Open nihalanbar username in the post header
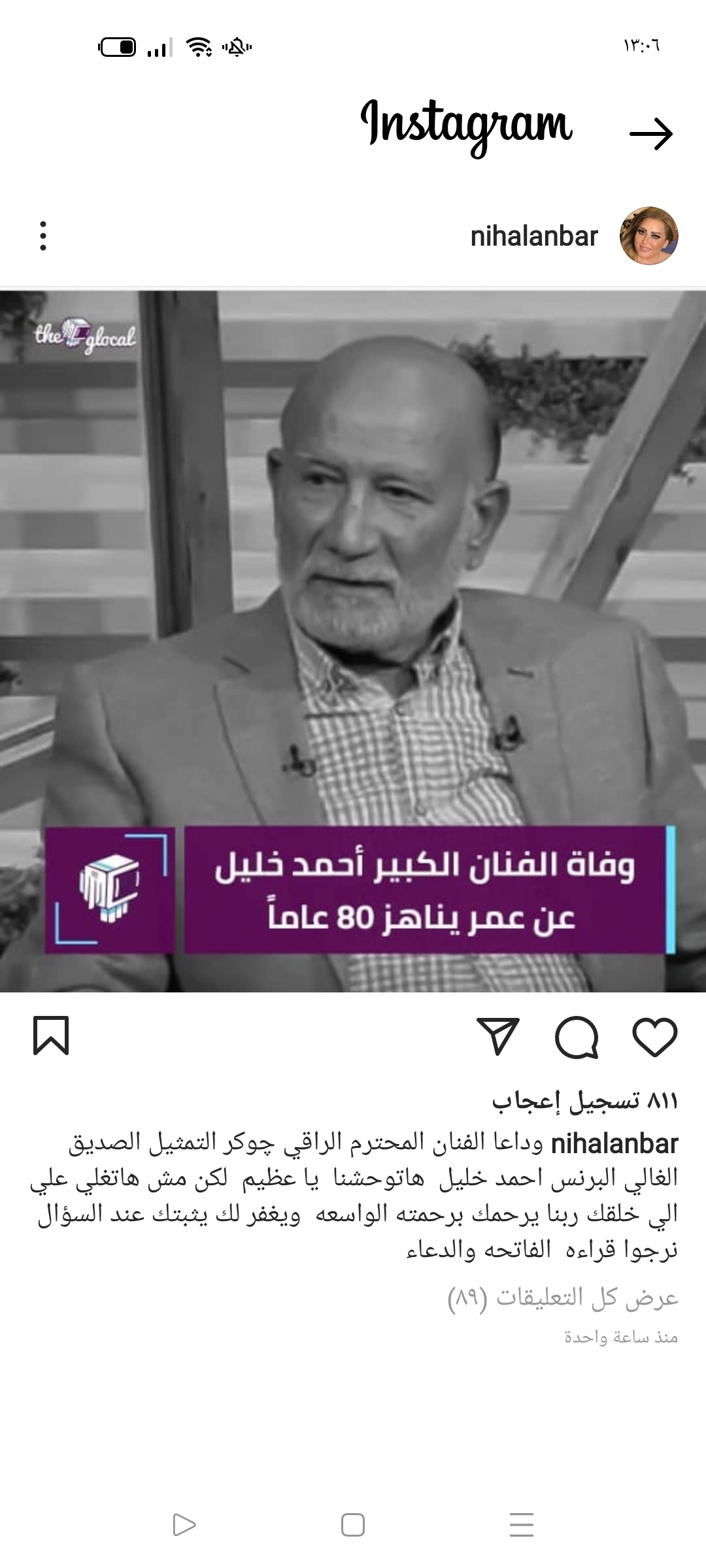Image resolution: width=706 pixels, height=1568 pixels. click(534, 237)
